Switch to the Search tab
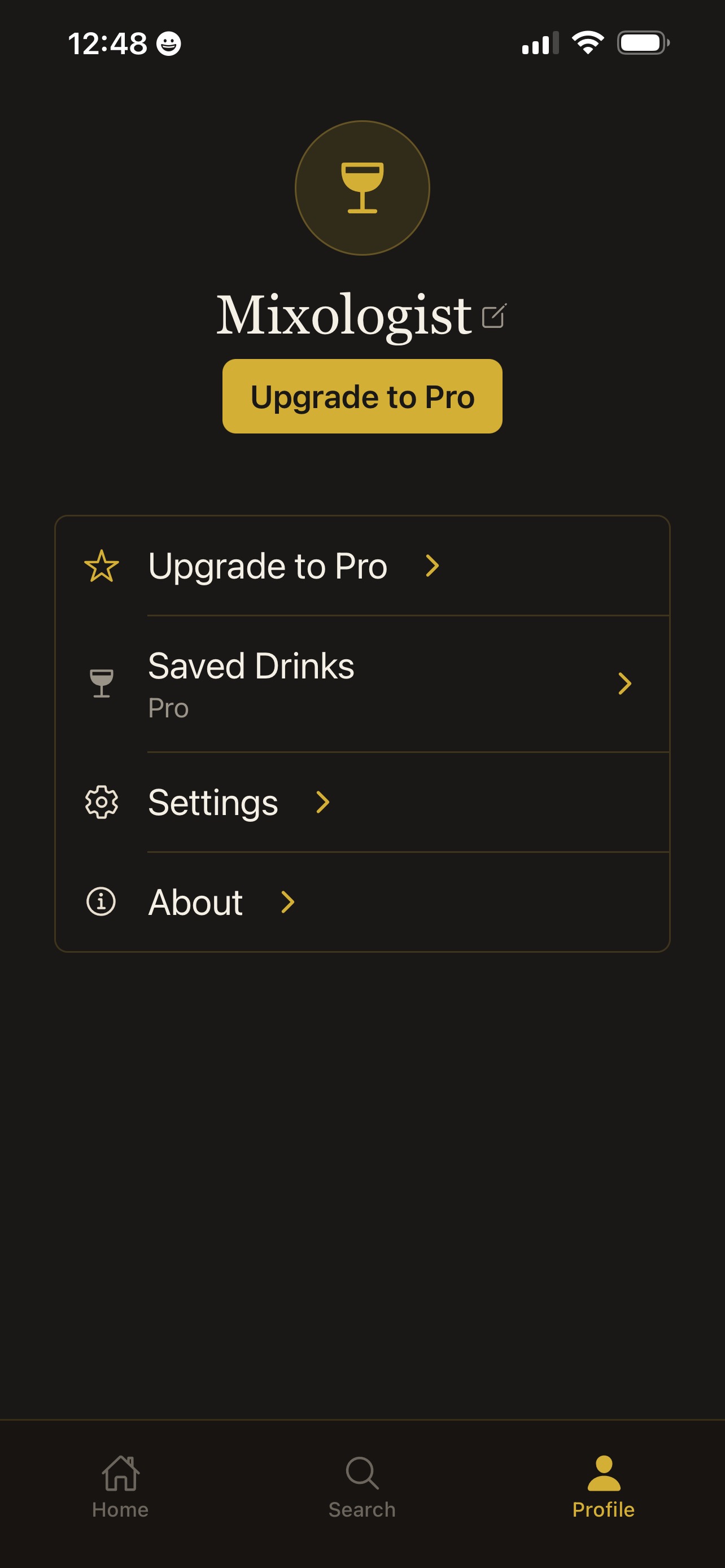The width and height of the screenshot is (725, 1568). pyautogui.click(x=362, y=1486)
